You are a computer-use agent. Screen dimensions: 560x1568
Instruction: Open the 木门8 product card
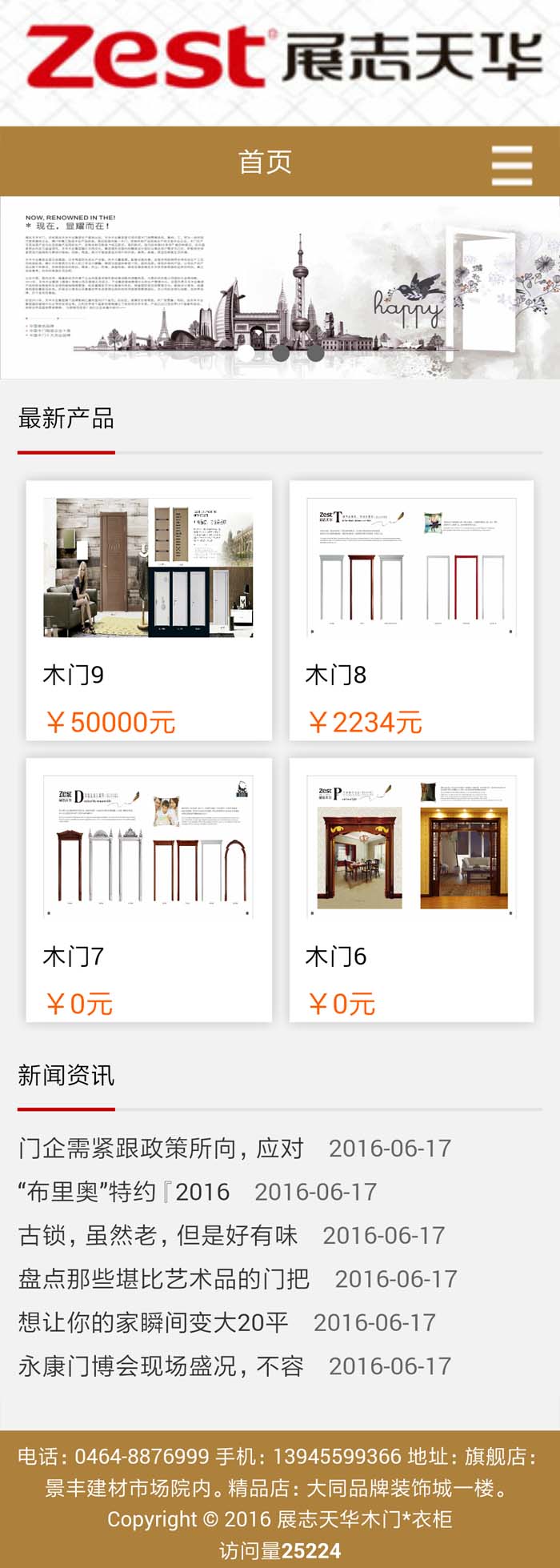[x=411, y=610]
